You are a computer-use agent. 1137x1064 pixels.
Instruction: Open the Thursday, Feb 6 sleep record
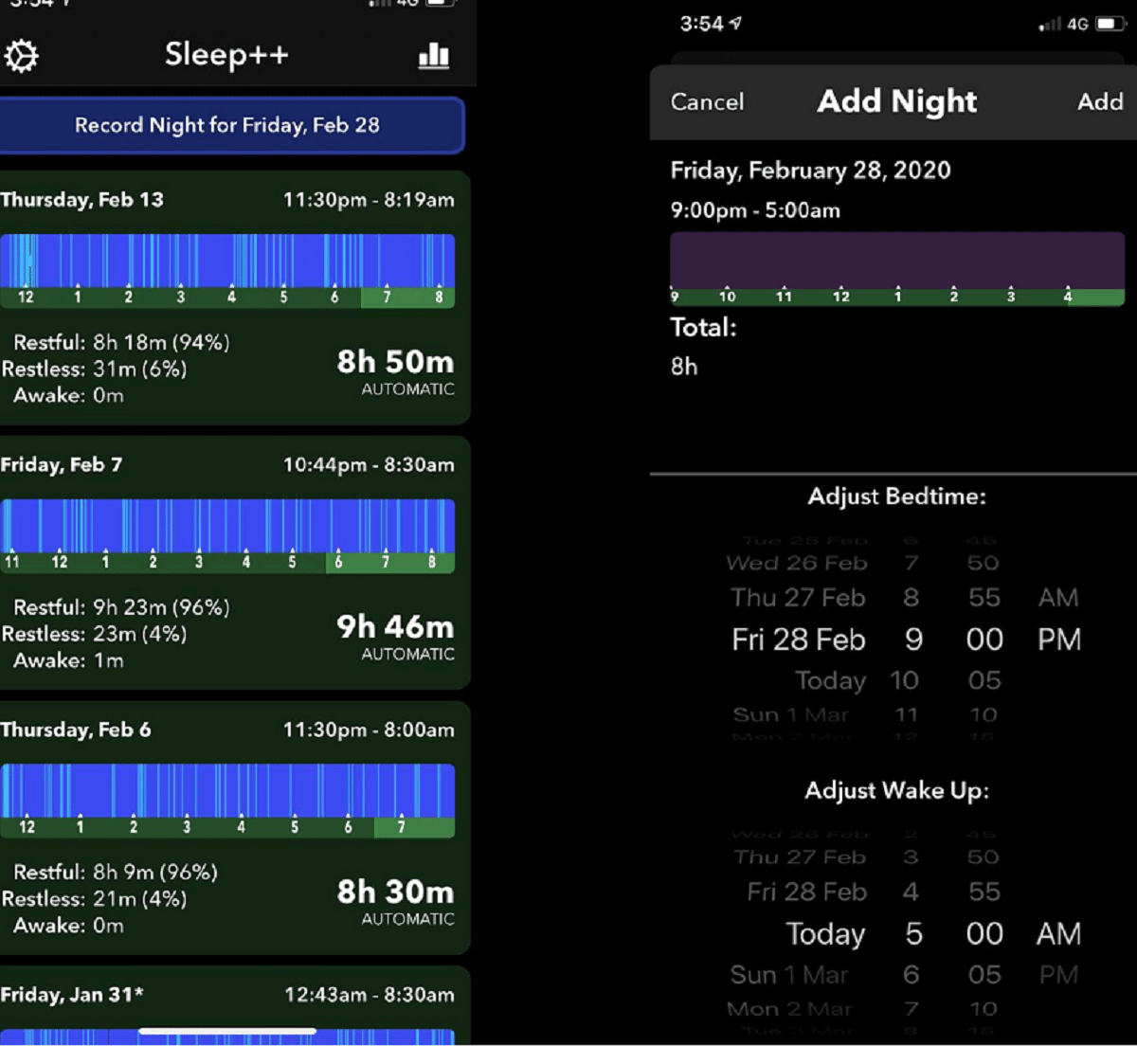coord(227,826)
